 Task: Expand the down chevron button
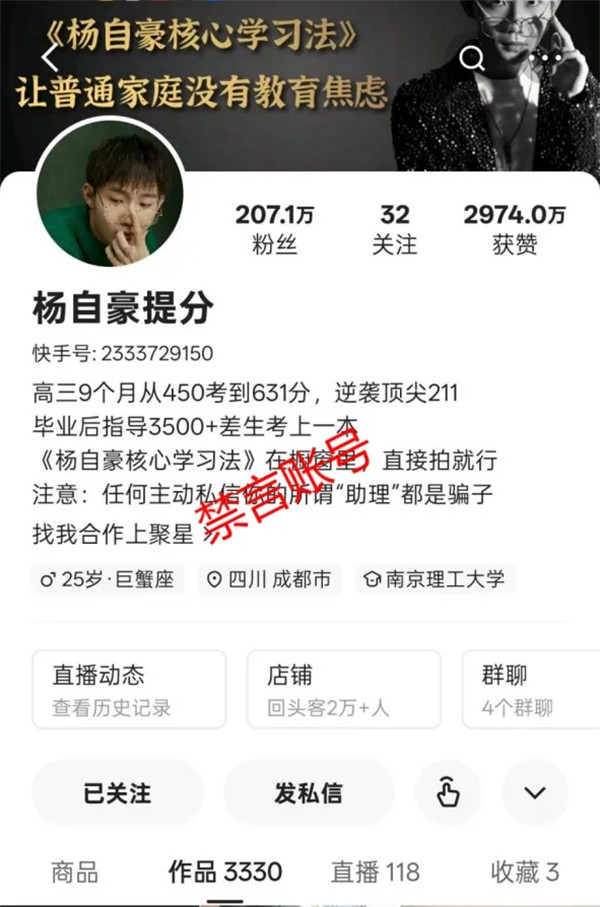point(535,793)
